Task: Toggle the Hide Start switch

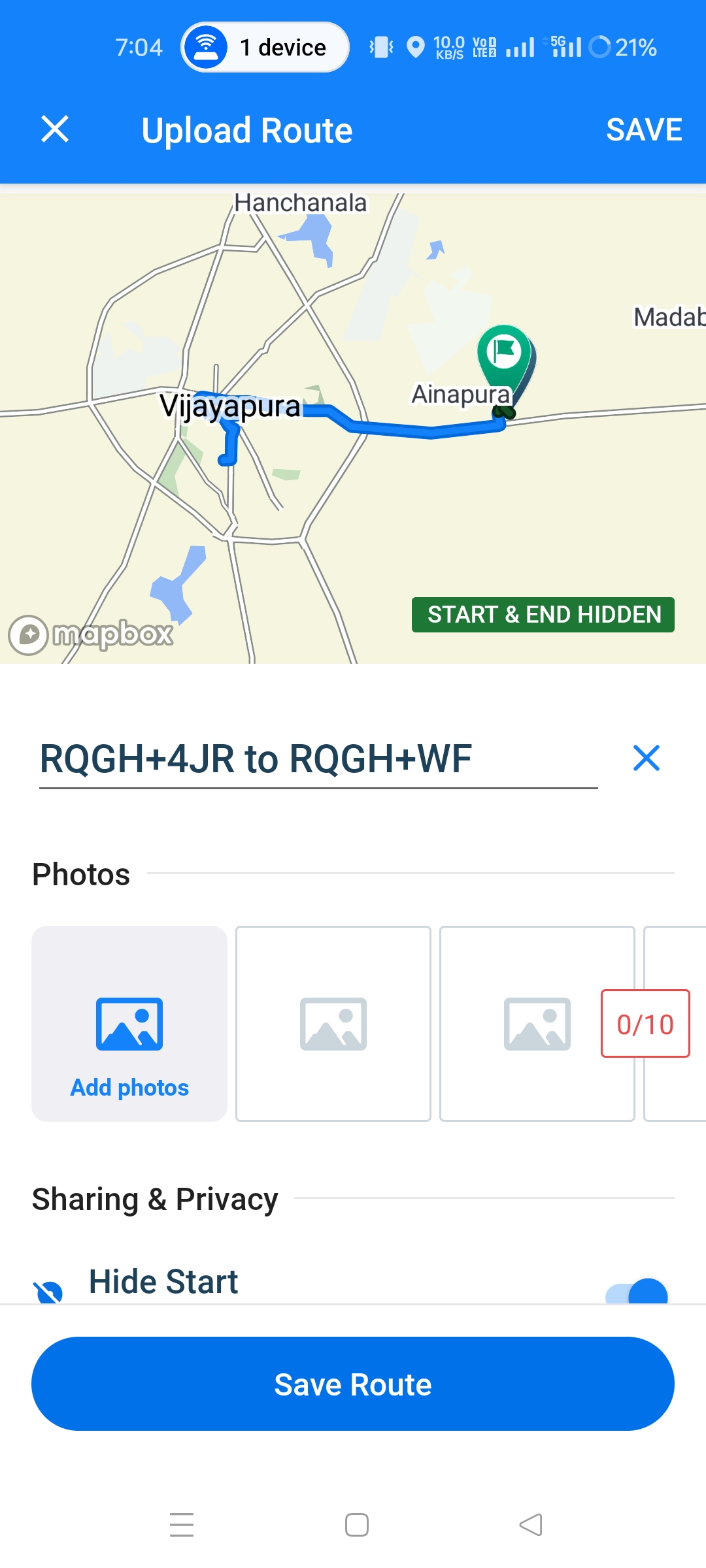Action: [637, 1292]
